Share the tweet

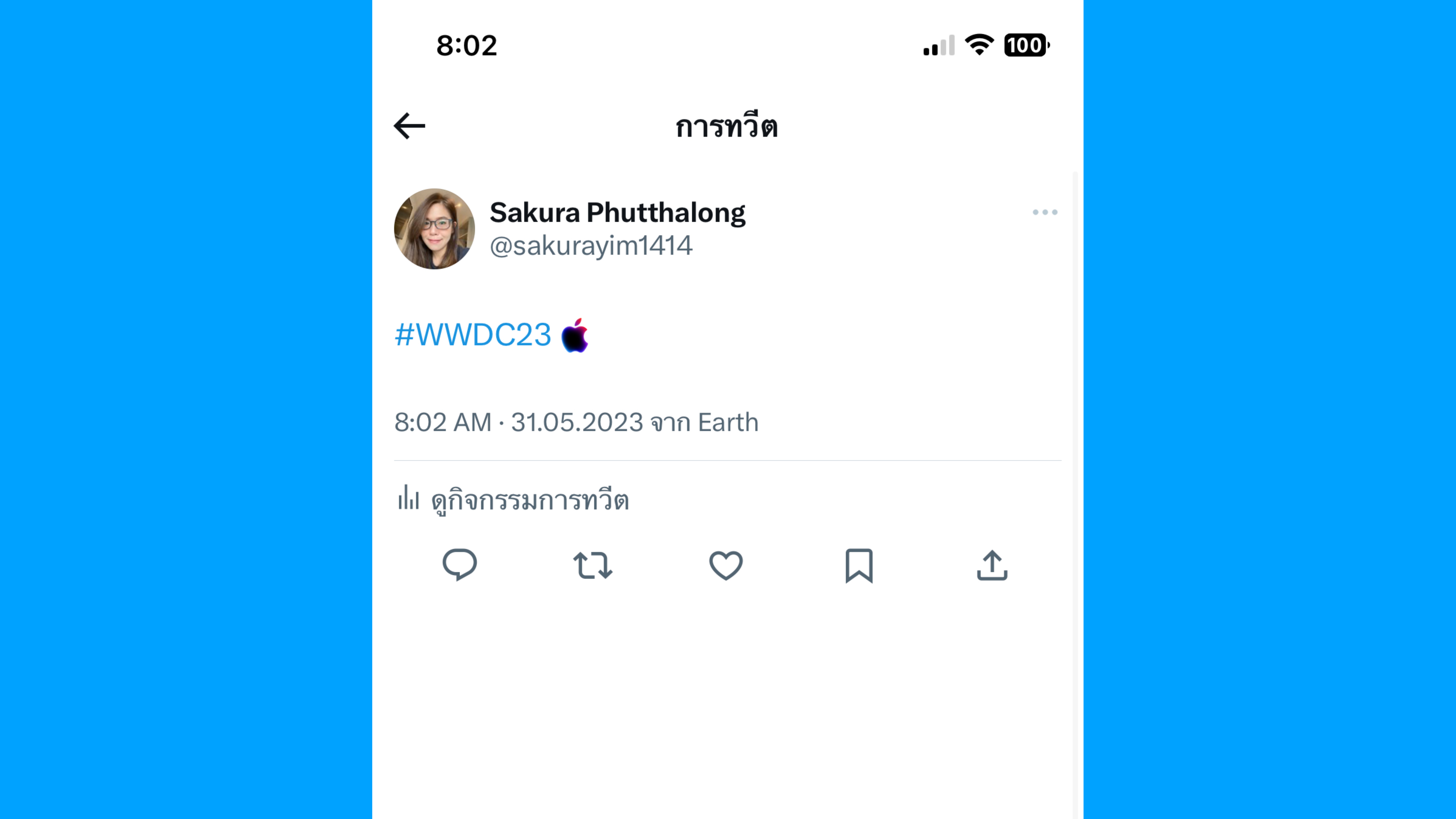(992, 565)
